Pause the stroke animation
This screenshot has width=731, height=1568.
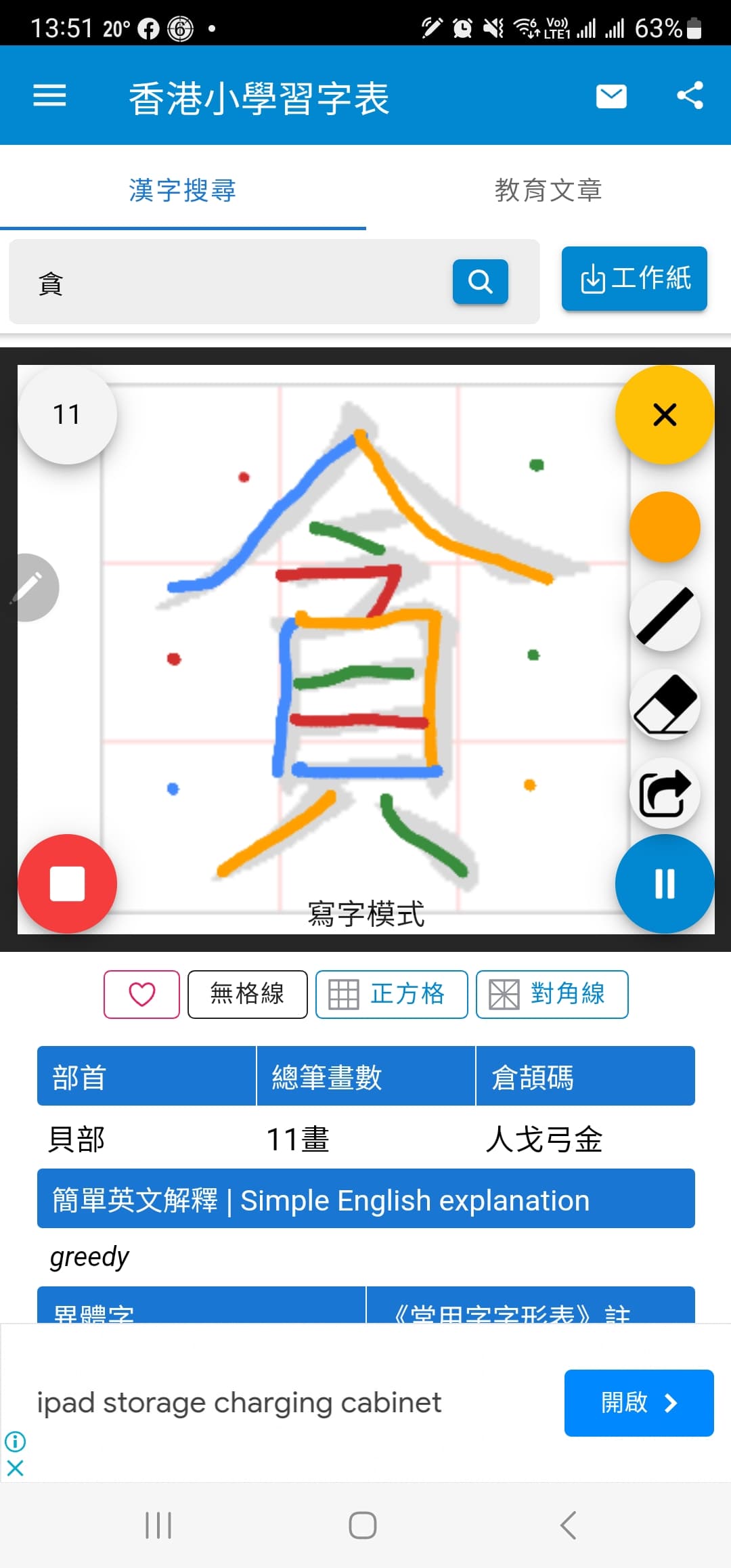(665, 884)
